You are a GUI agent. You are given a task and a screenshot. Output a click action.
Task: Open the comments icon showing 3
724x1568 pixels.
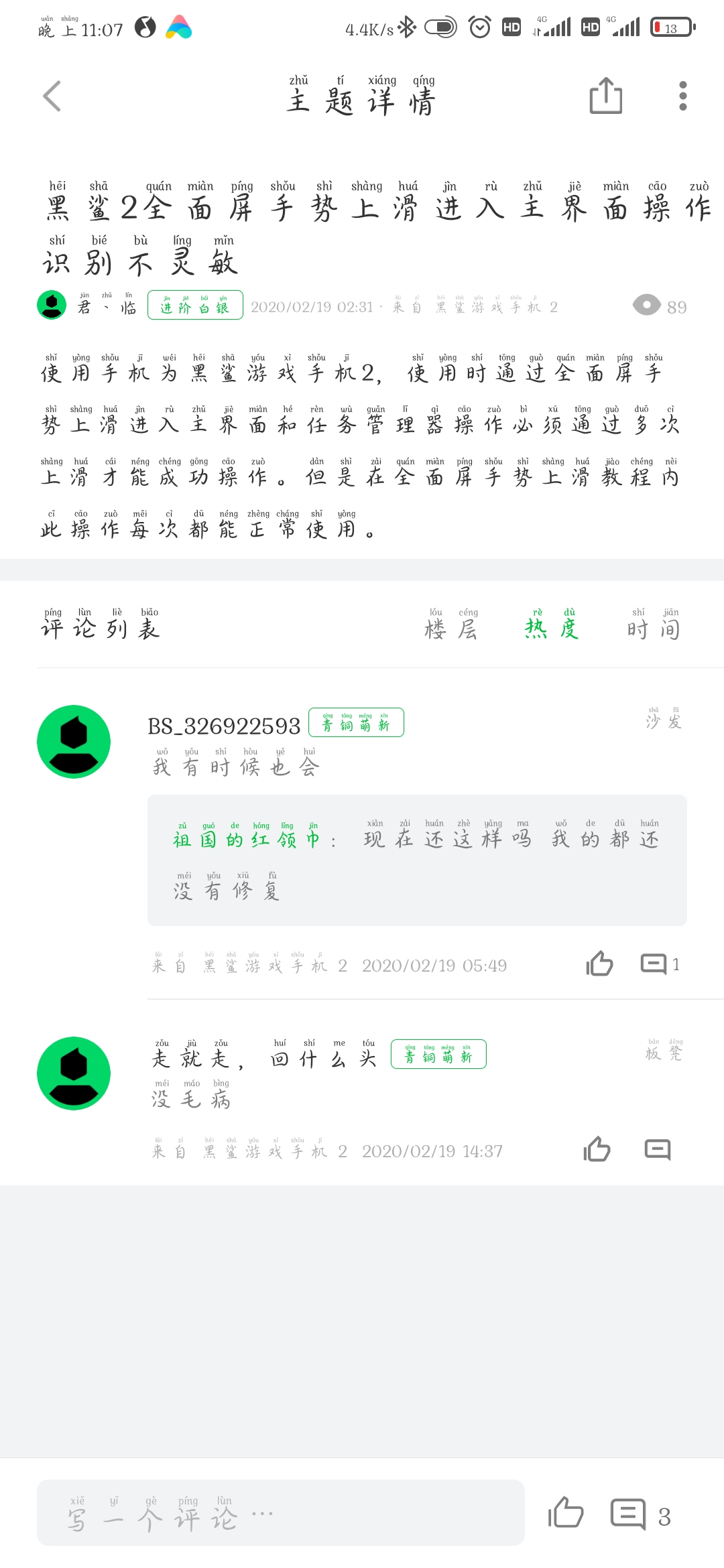[x=640, y=1514]
